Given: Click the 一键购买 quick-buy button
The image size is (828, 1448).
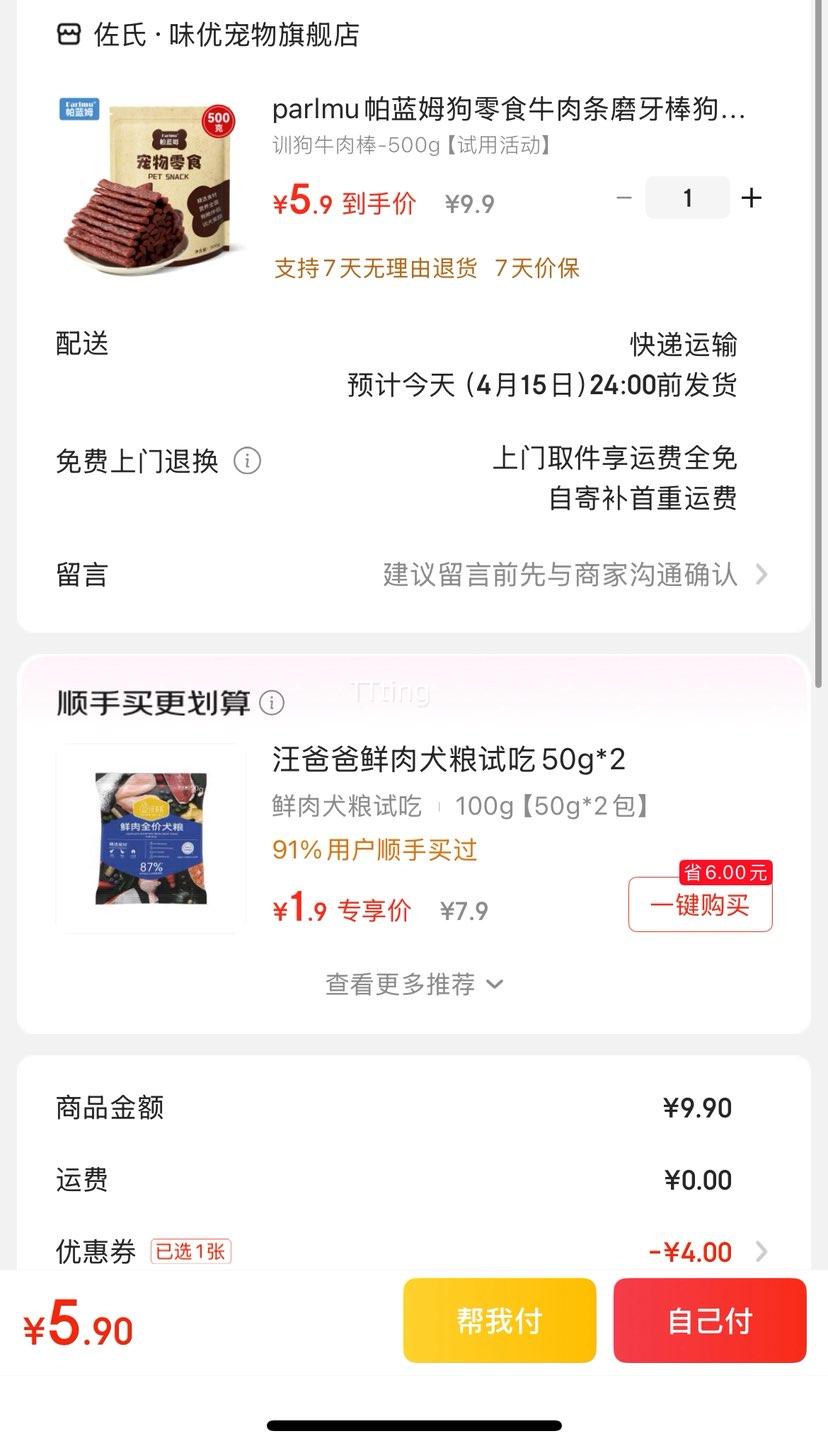Looking at the screenshot, I should coord(699,905).
